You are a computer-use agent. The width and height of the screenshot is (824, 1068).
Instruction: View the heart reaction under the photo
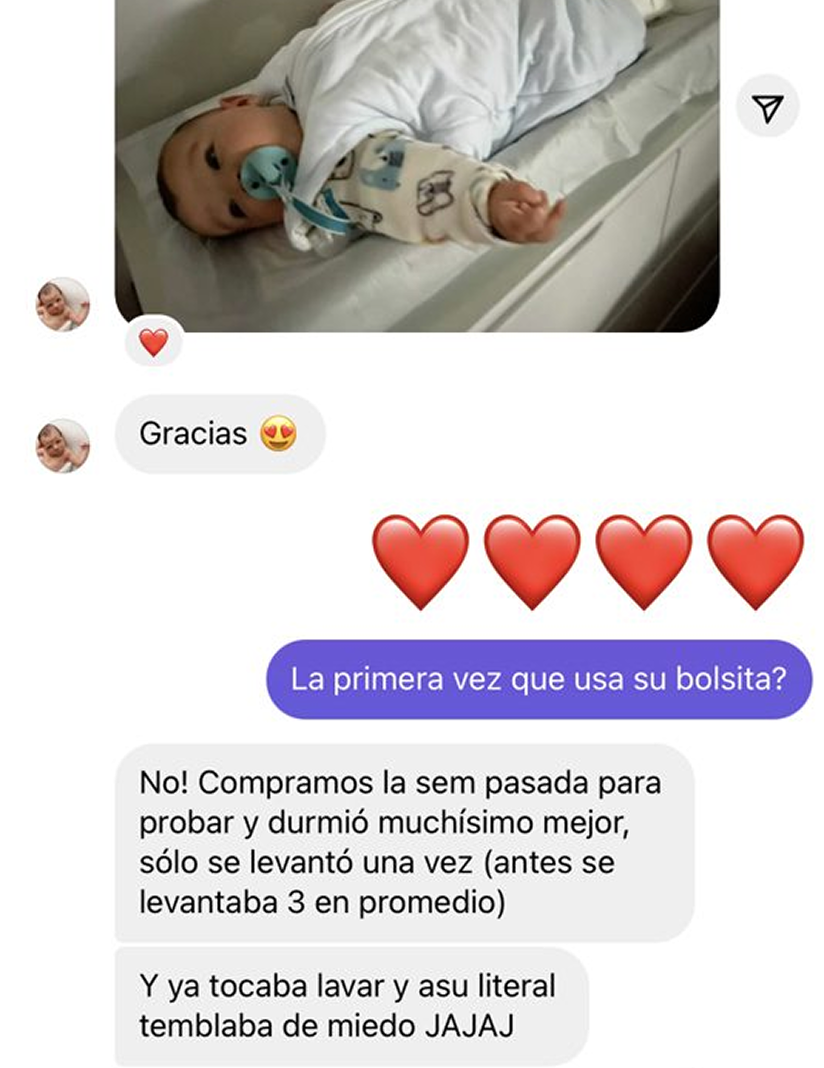(x=153, y=343)
